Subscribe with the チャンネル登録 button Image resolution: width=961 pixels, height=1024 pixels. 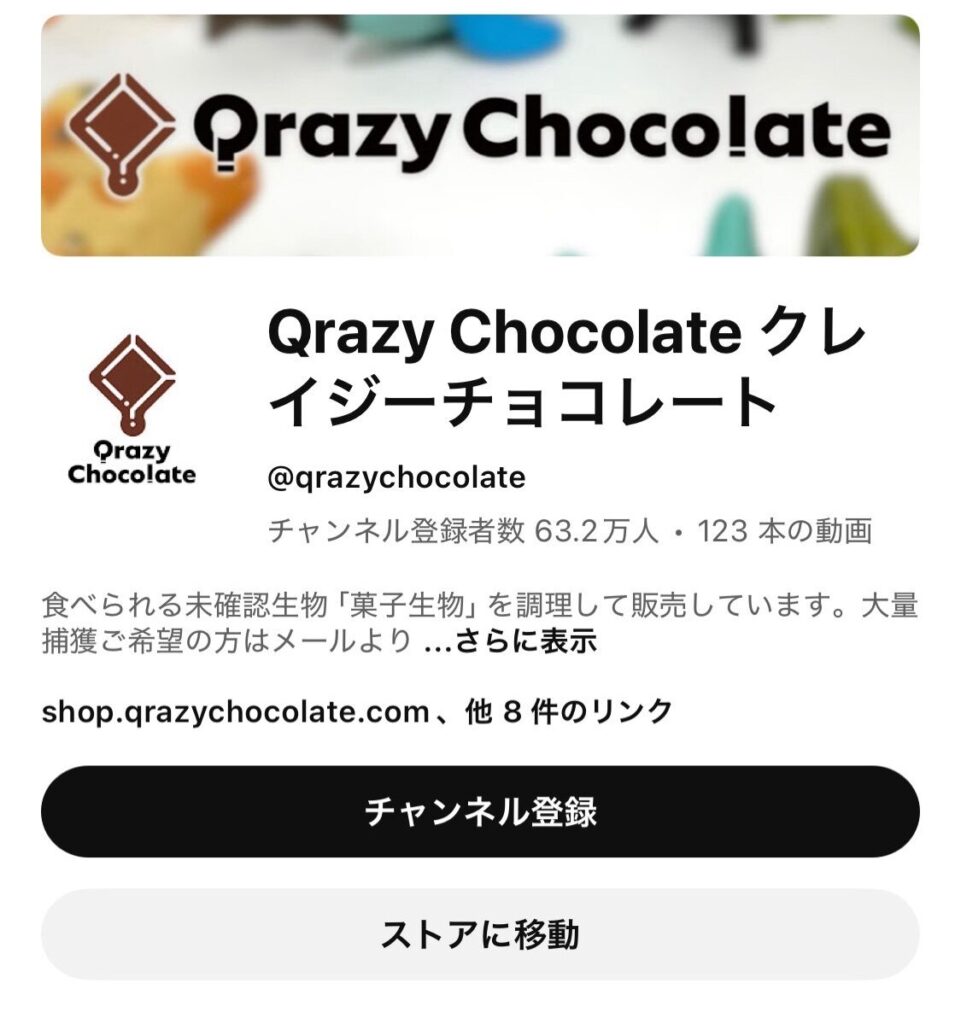click(x=480, y=811)
